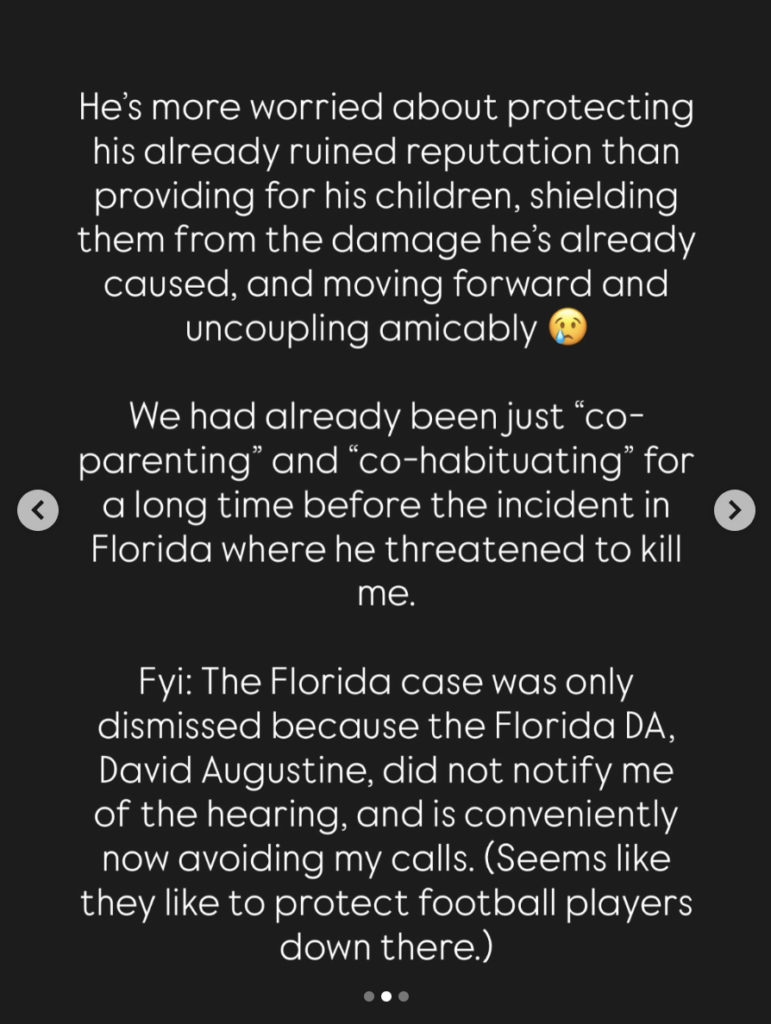
Task: Select the first page indicator dot
Action: coord(369,996)
